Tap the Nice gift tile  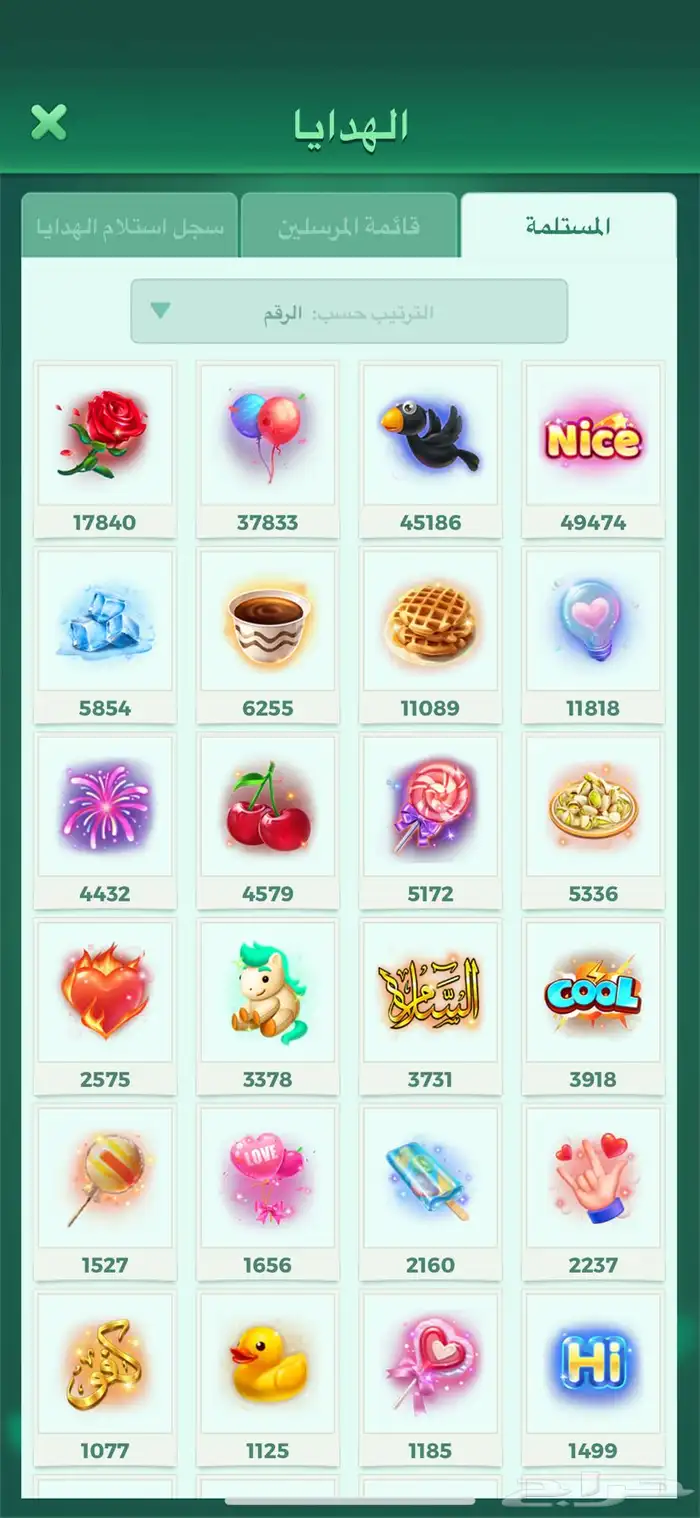point(593,450)
